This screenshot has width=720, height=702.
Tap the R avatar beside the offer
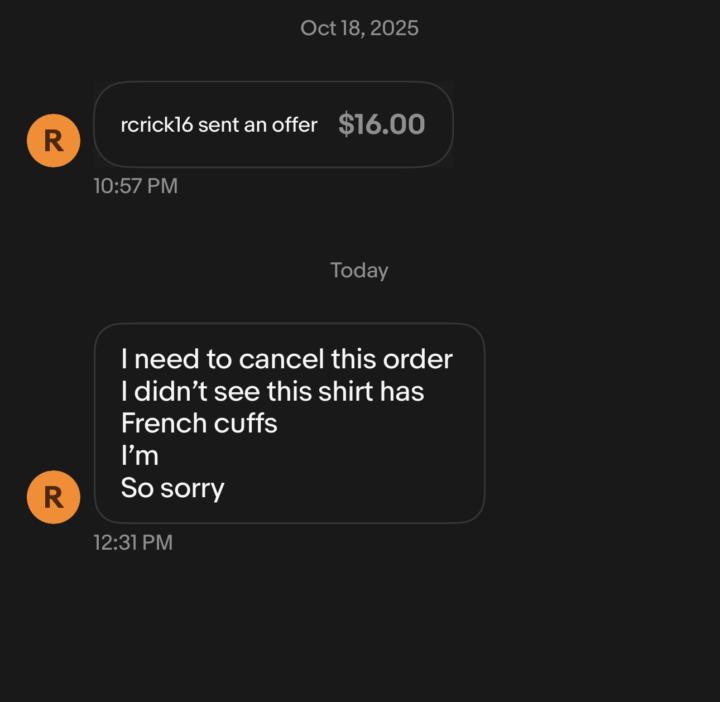pyautogui.click(x=53, y=141)
